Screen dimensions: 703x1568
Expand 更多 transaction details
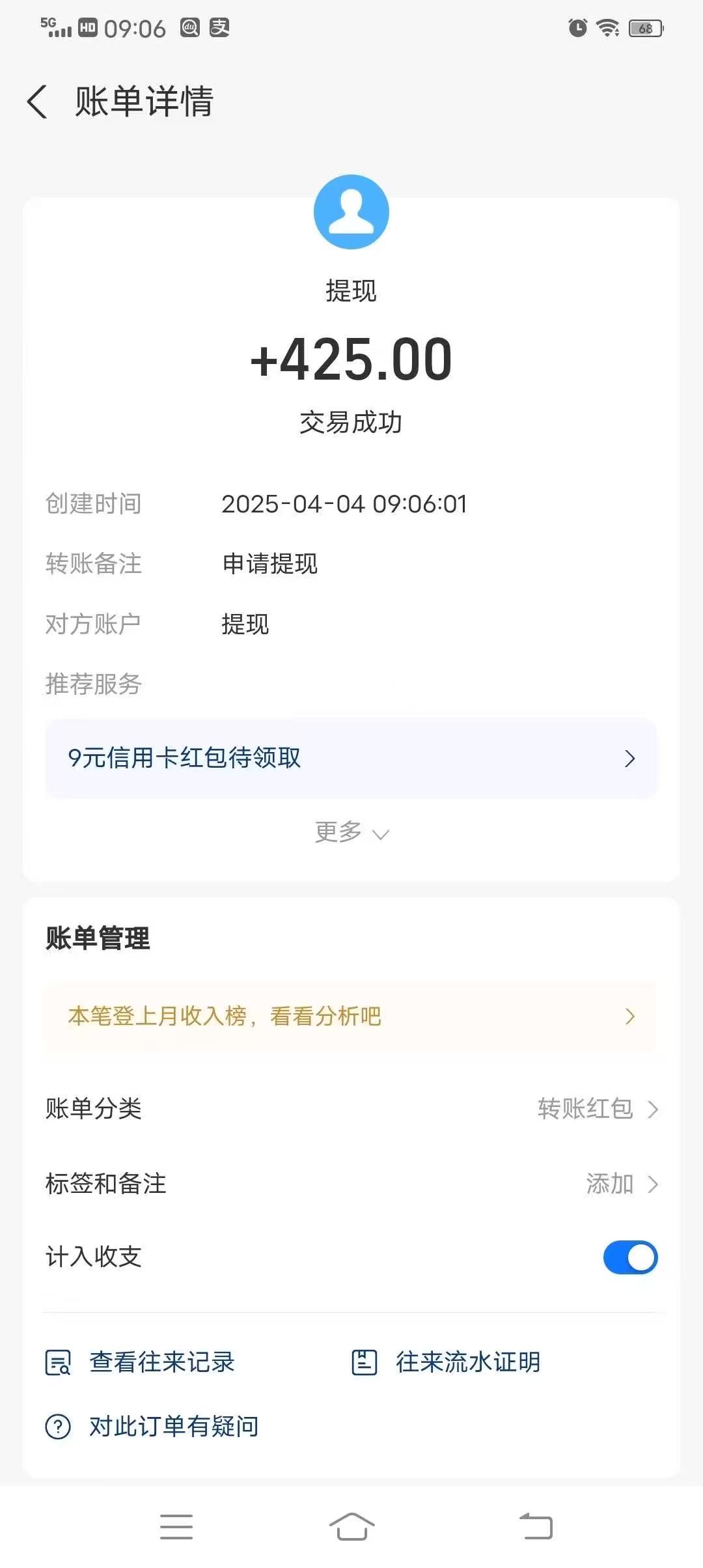(351, 832)
